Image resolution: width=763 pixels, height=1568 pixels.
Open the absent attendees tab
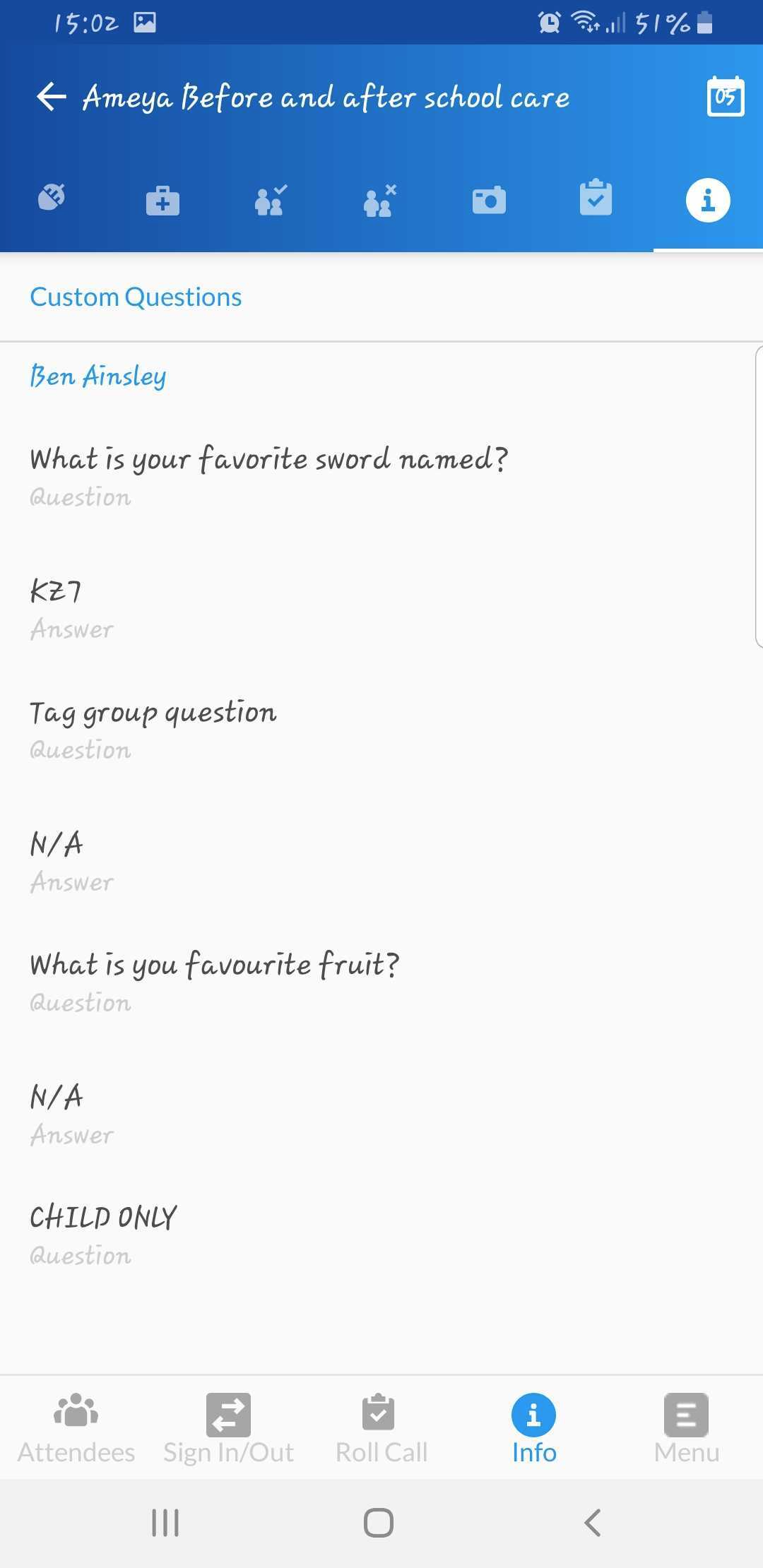click(x=379, y=201)
